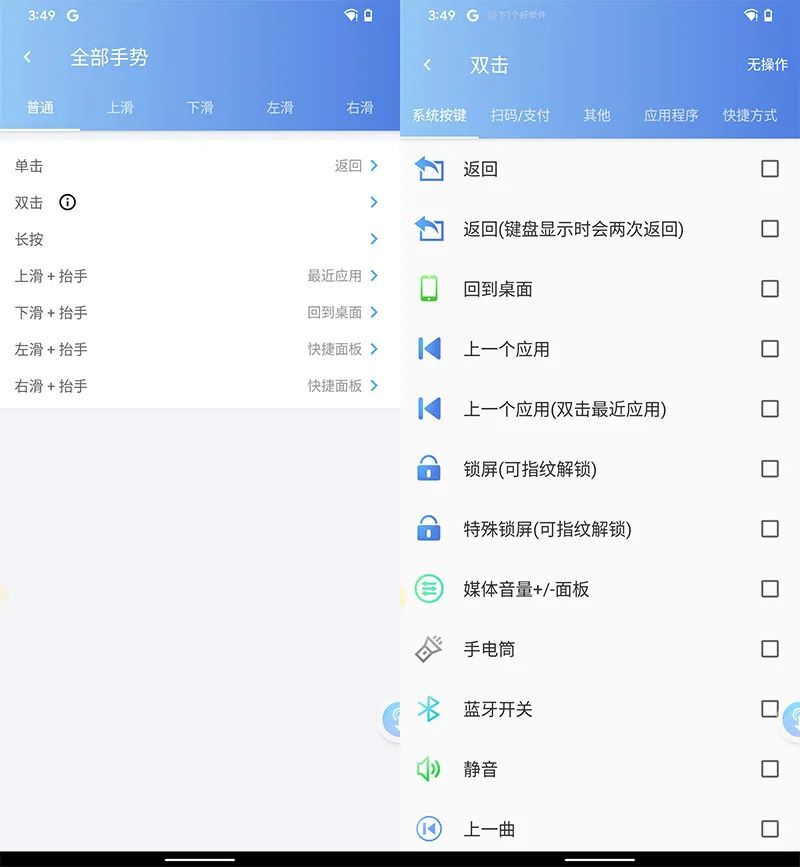The width and height of the screenshot is (800, 867).
Task: Switch to the 应用程序 tab
Action: tap(671, 115)
